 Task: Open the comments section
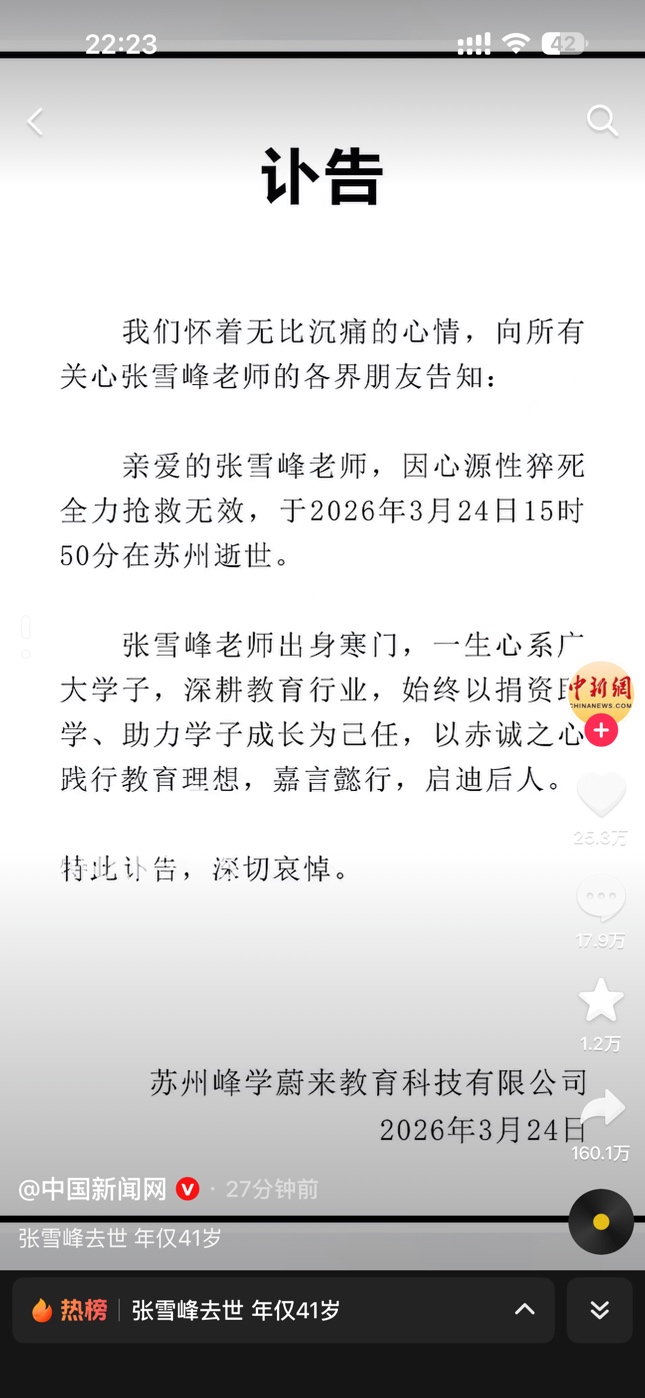click(x=601, y=901)
